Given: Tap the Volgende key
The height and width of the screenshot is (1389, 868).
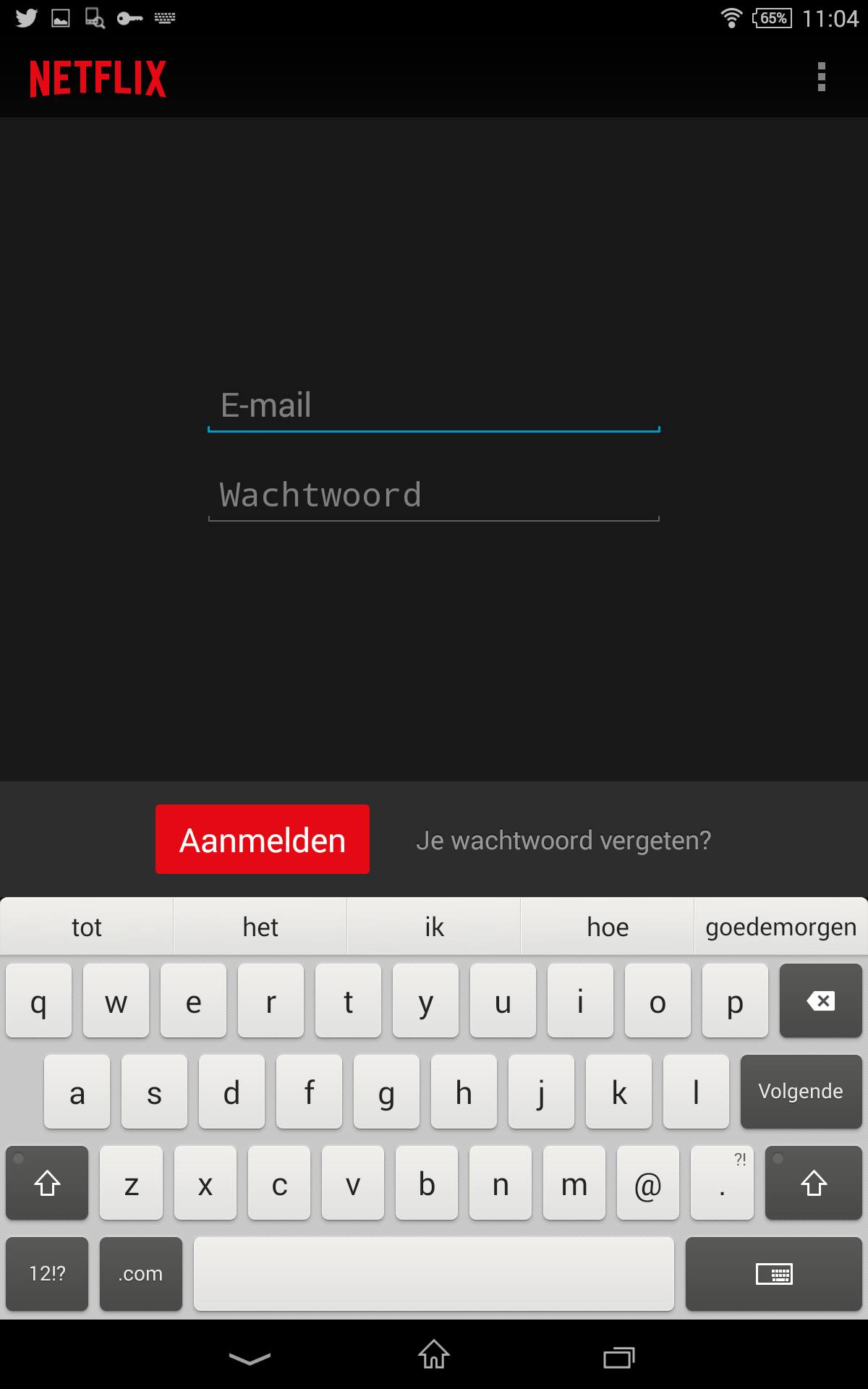Looking at the screenshot, I should tap(801, 1091).
